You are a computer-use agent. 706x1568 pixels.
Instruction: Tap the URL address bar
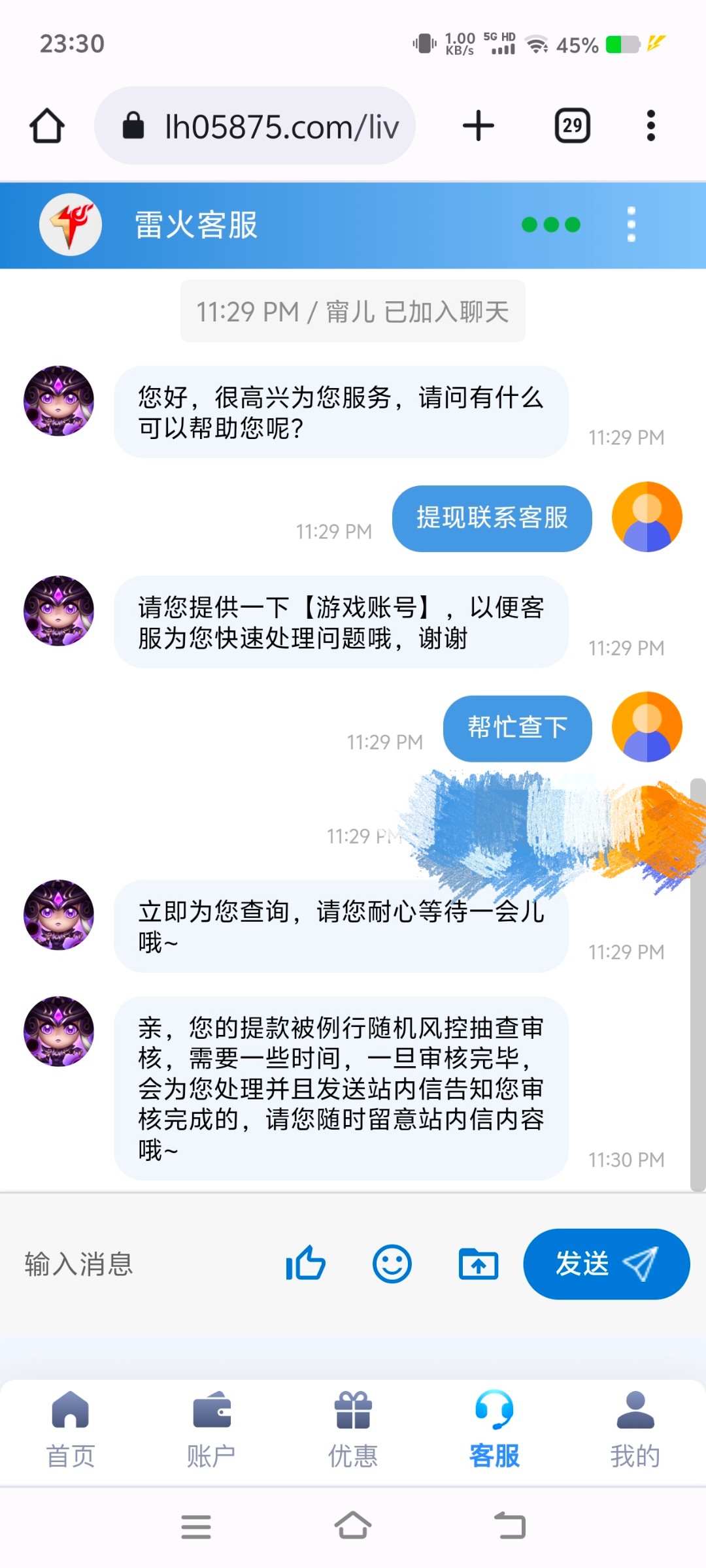(255, 125)
